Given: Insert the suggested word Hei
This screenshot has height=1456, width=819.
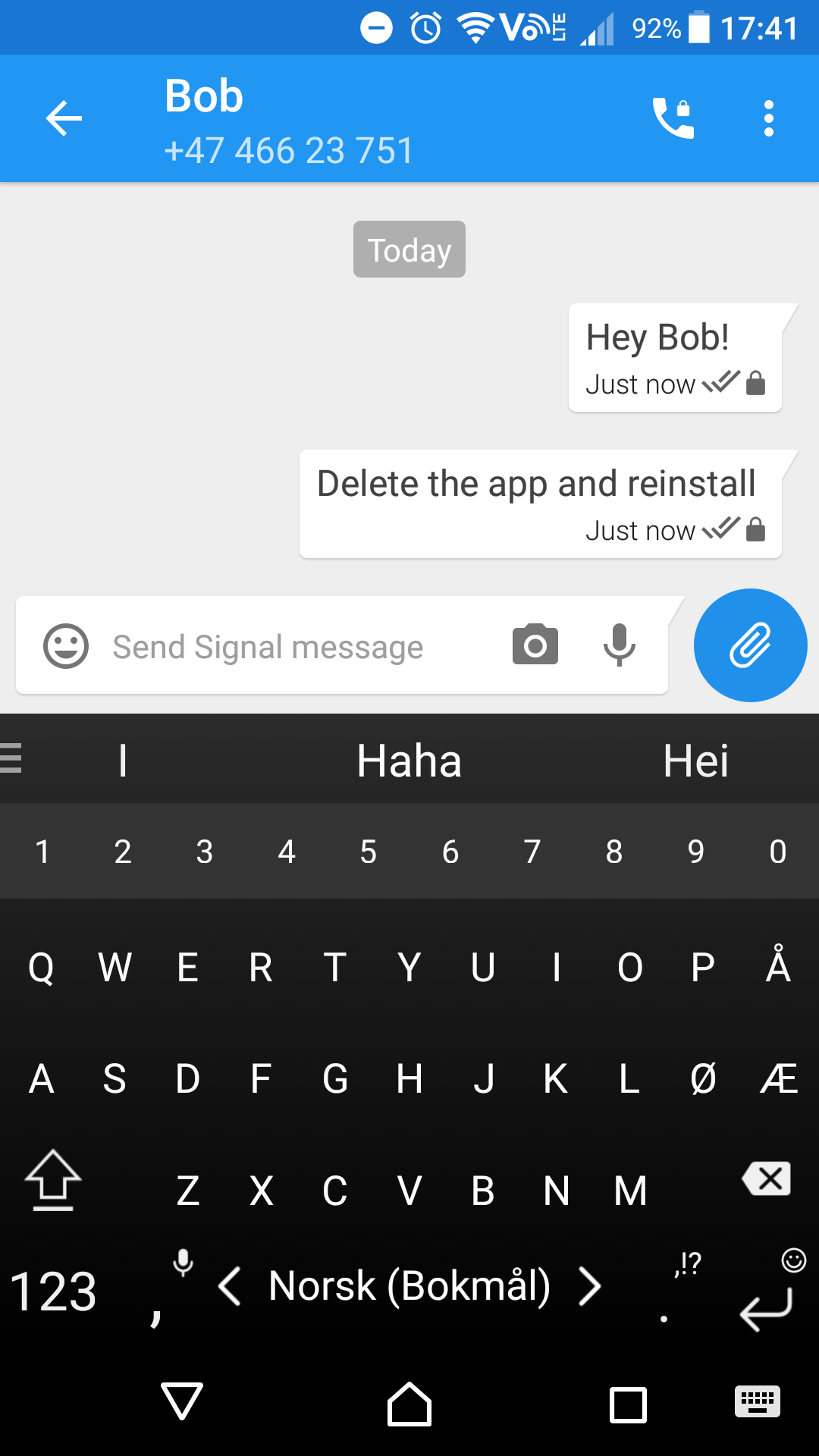Looking at the screenshot, I should pyautogui.click(x=695, y=761).
